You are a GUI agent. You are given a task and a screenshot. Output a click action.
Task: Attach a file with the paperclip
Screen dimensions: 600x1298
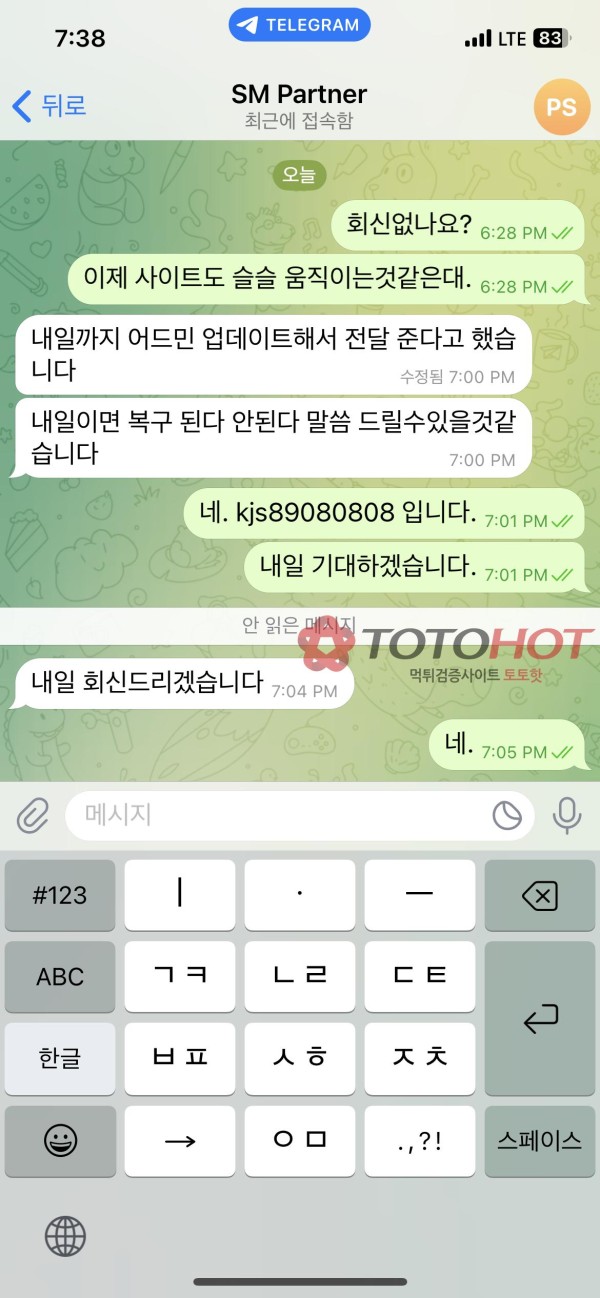(33, 816)
